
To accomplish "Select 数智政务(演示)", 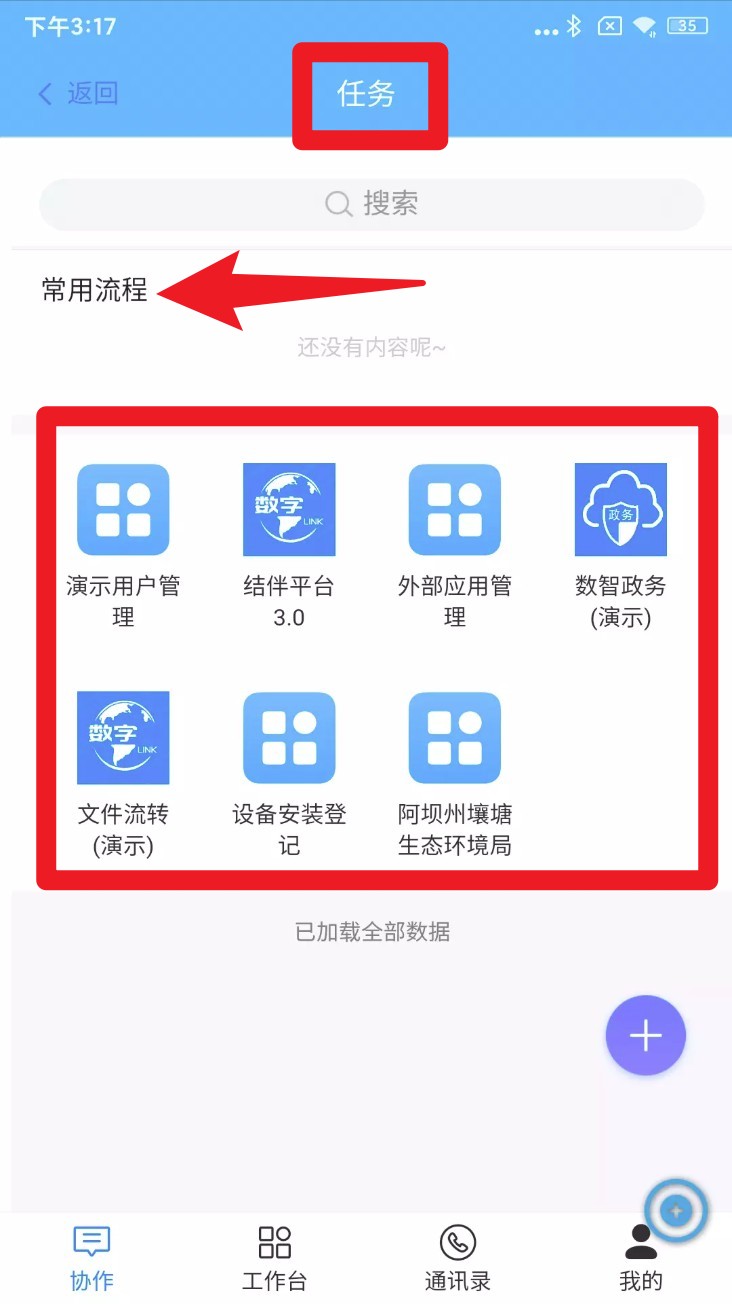I will pos(620,511).
